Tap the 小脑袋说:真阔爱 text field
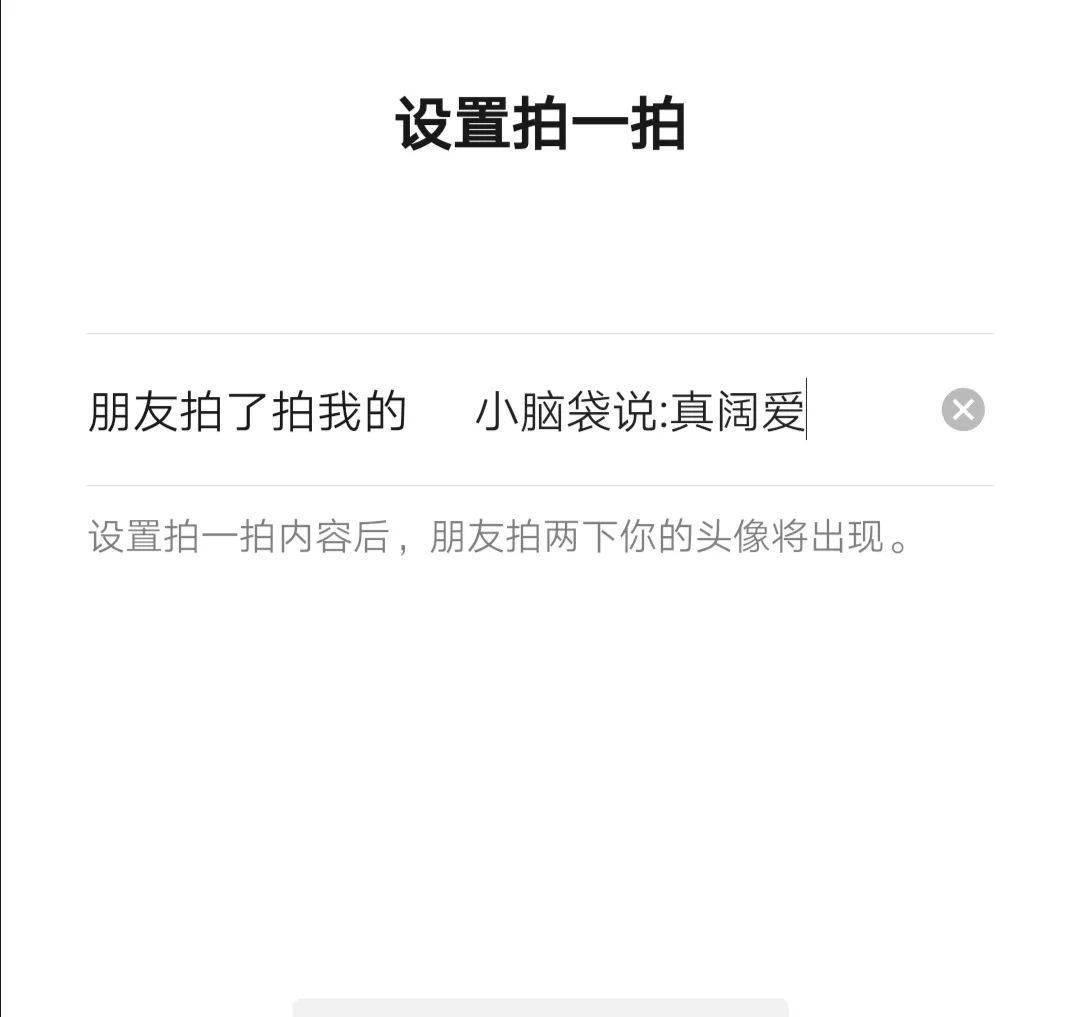The height and width of the screenshot is (1017, 1080). click(x=640, y=412)
